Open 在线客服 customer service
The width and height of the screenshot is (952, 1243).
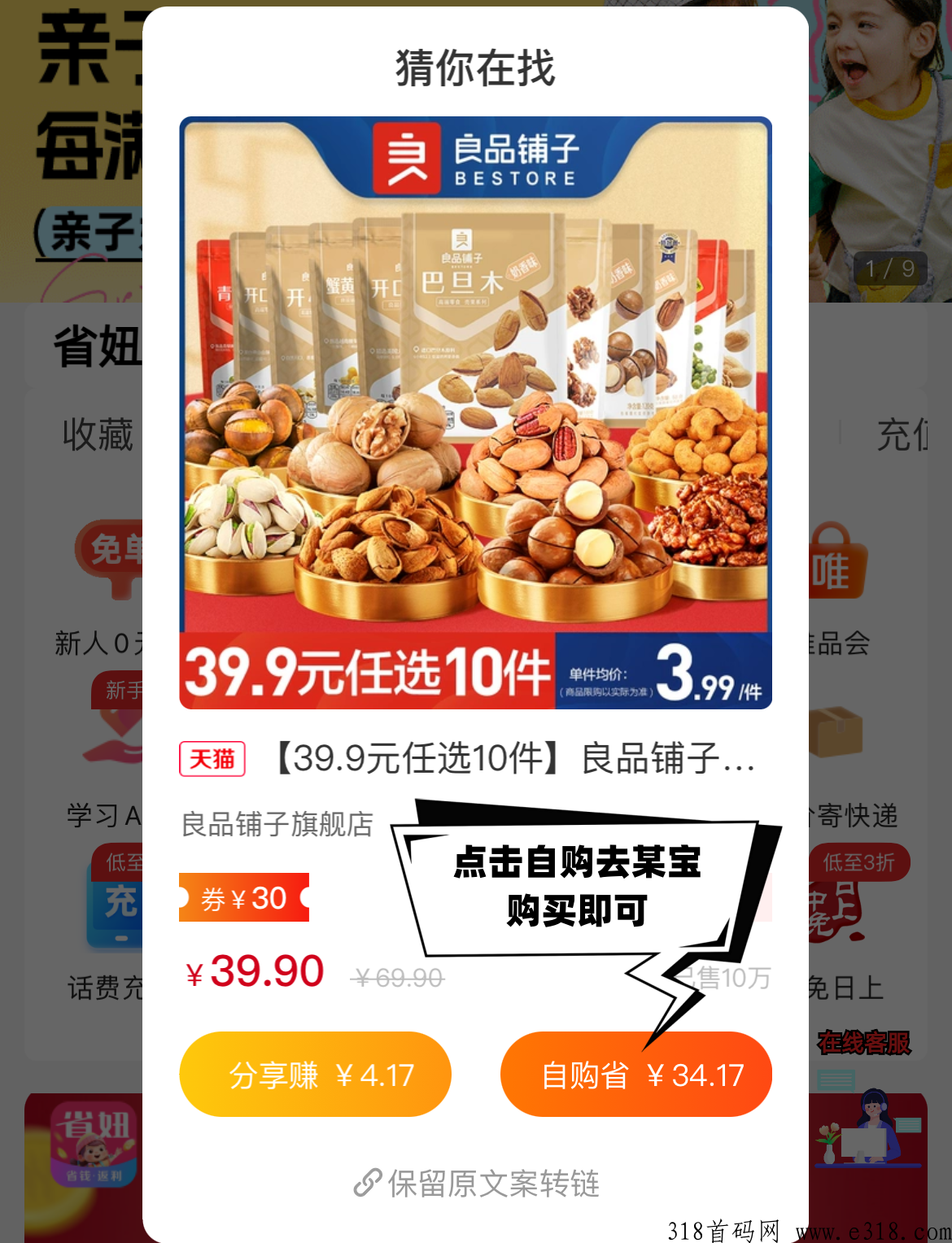click(864, 1043)
